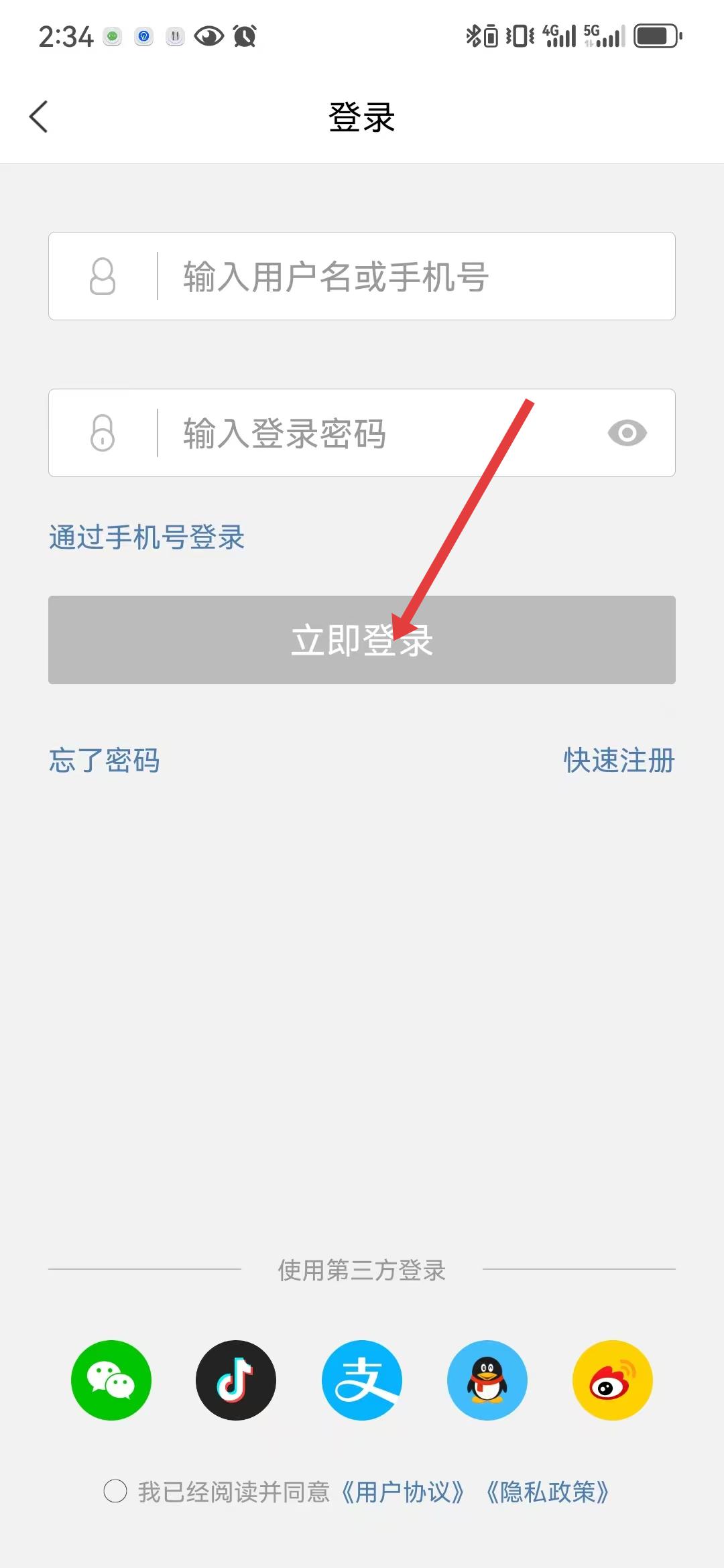Open the 忘了密码 link
Viewport: 724px width, 1568px height.
point(105,761)
